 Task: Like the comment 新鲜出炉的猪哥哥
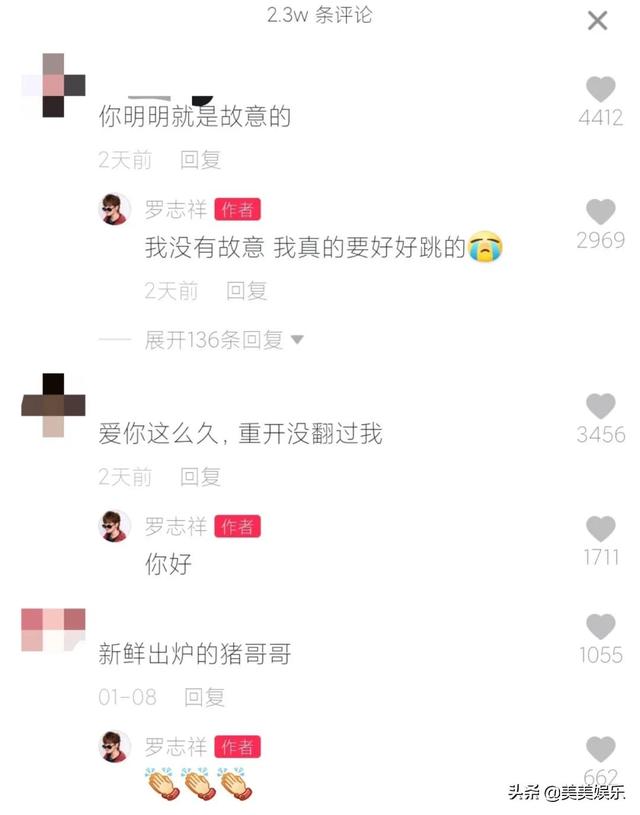tap(600, 627)
